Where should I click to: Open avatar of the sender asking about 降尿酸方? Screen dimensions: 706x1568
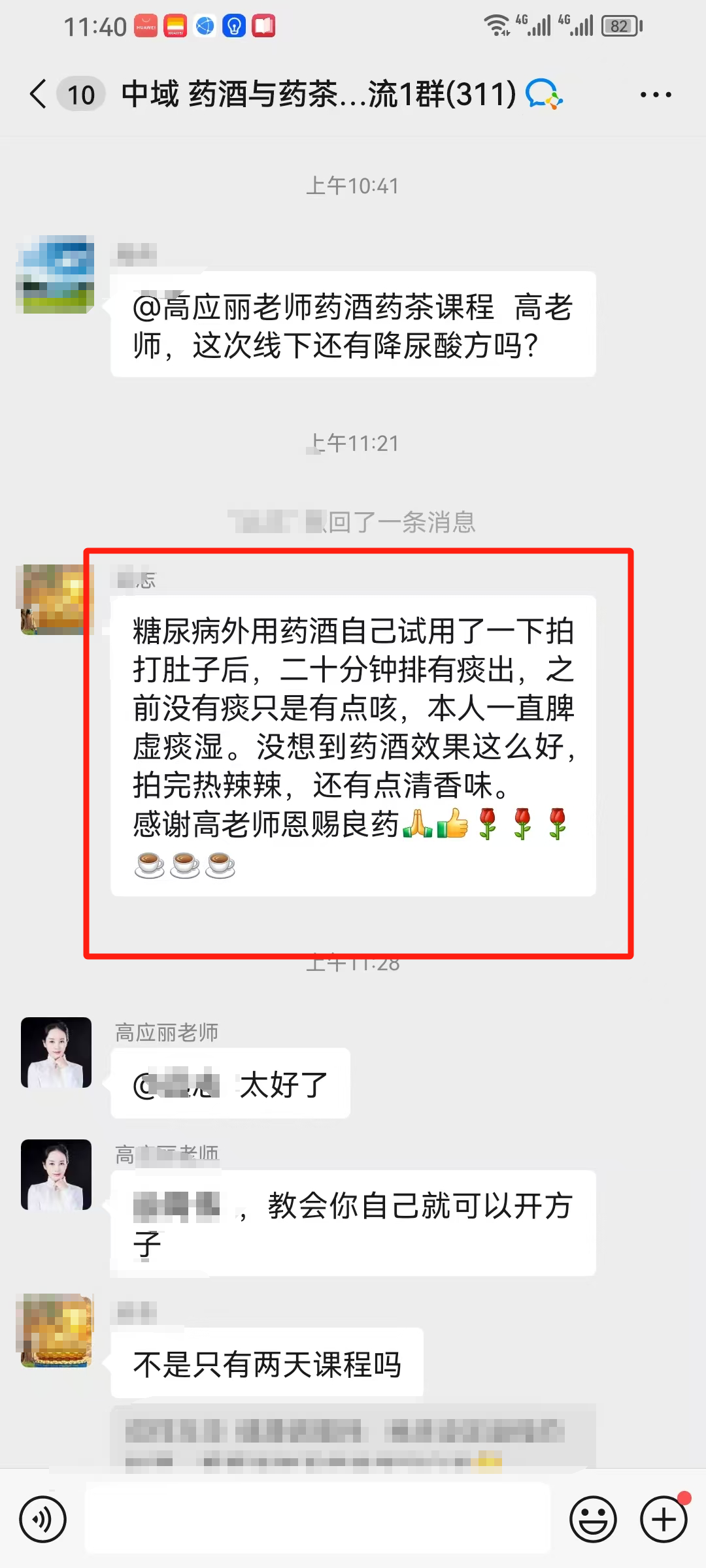pos(56,274)
